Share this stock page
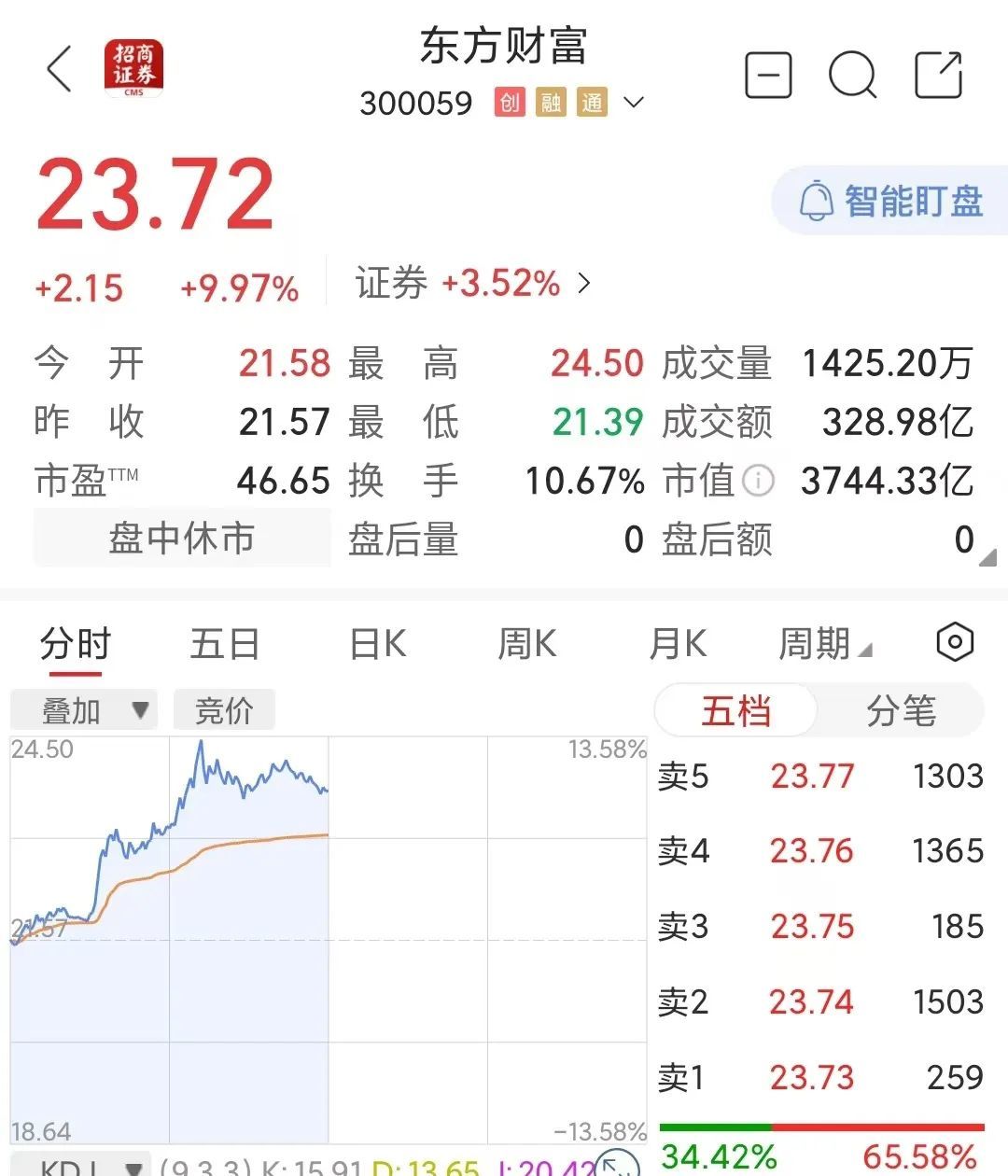This screenshot has width=1008, height=1176. pos(938,75)
